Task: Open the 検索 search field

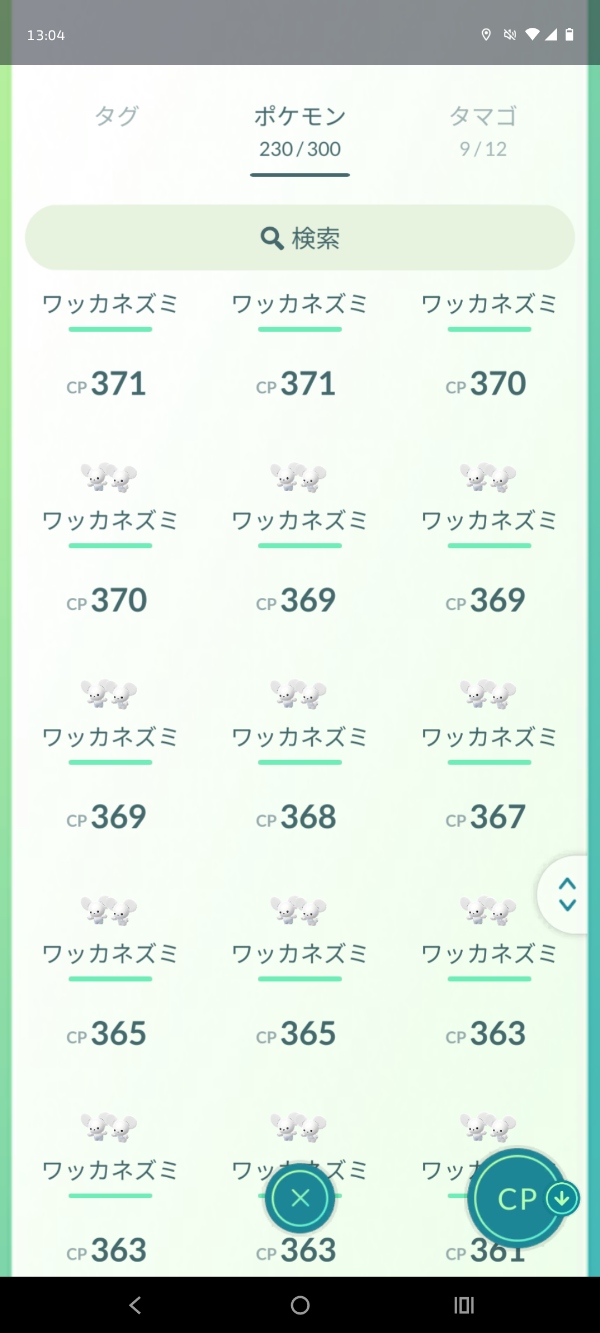Action: point(300,238)
